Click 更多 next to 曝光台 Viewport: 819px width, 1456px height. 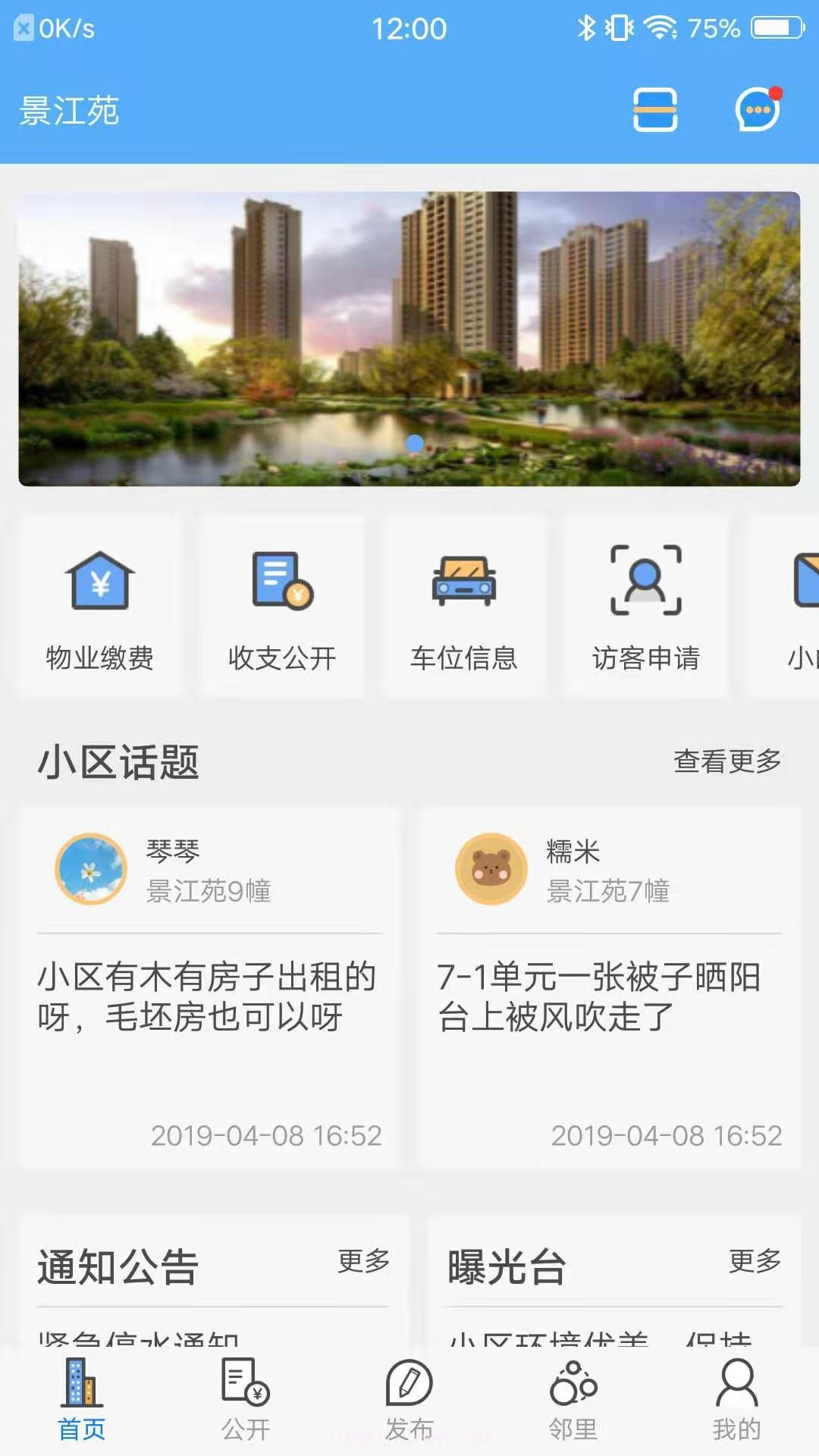755,1261
